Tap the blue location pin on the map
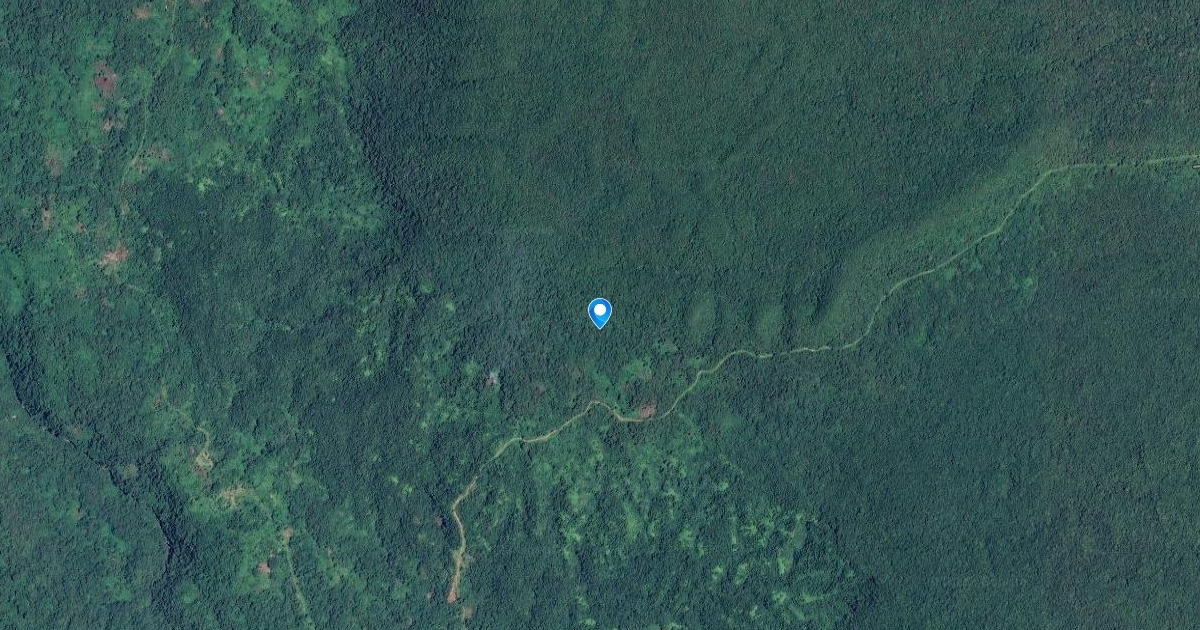The width and height of the screenshot is (1200, 630). pyautogui.click(x=599, y=313)
